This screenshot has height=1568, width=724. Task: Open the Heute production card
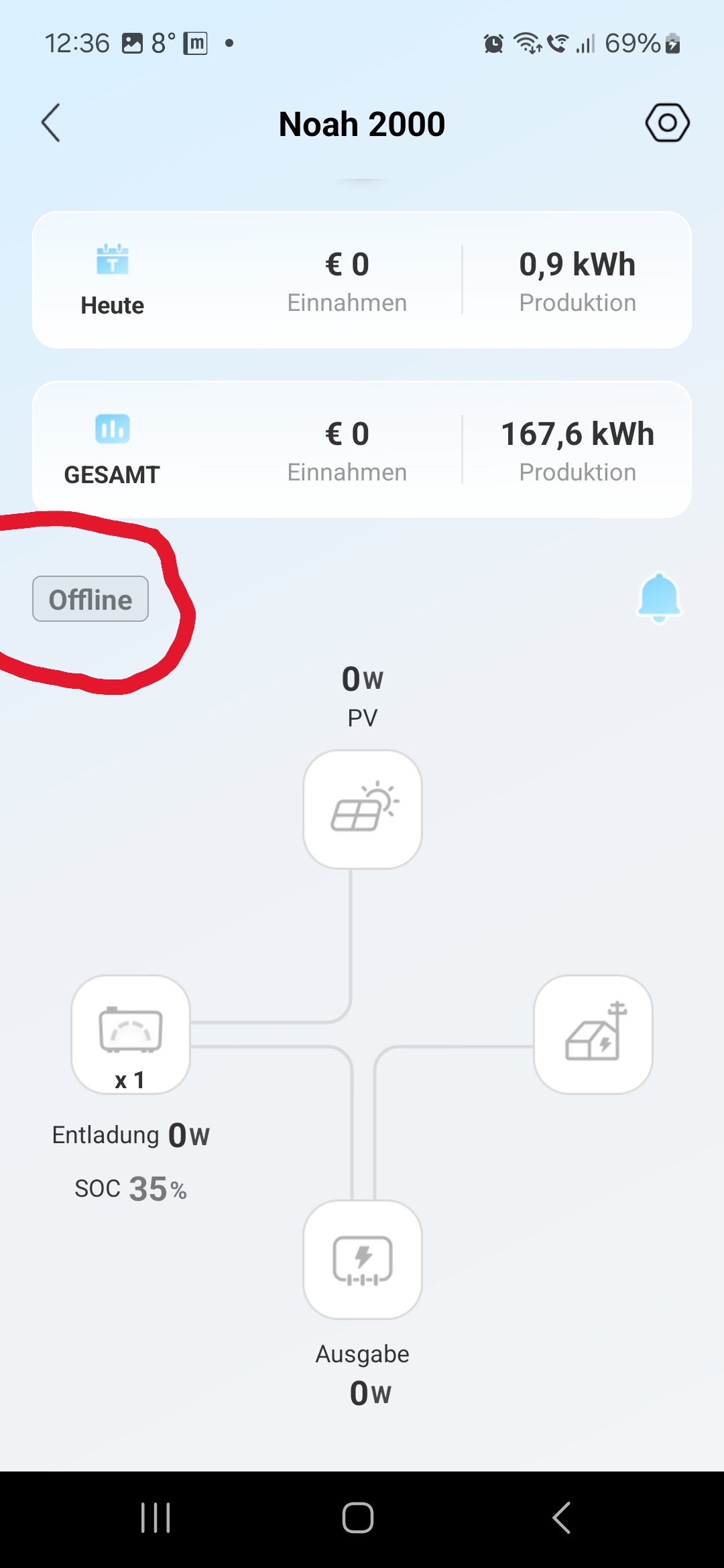pyautogui.click(x=362, y=280)
